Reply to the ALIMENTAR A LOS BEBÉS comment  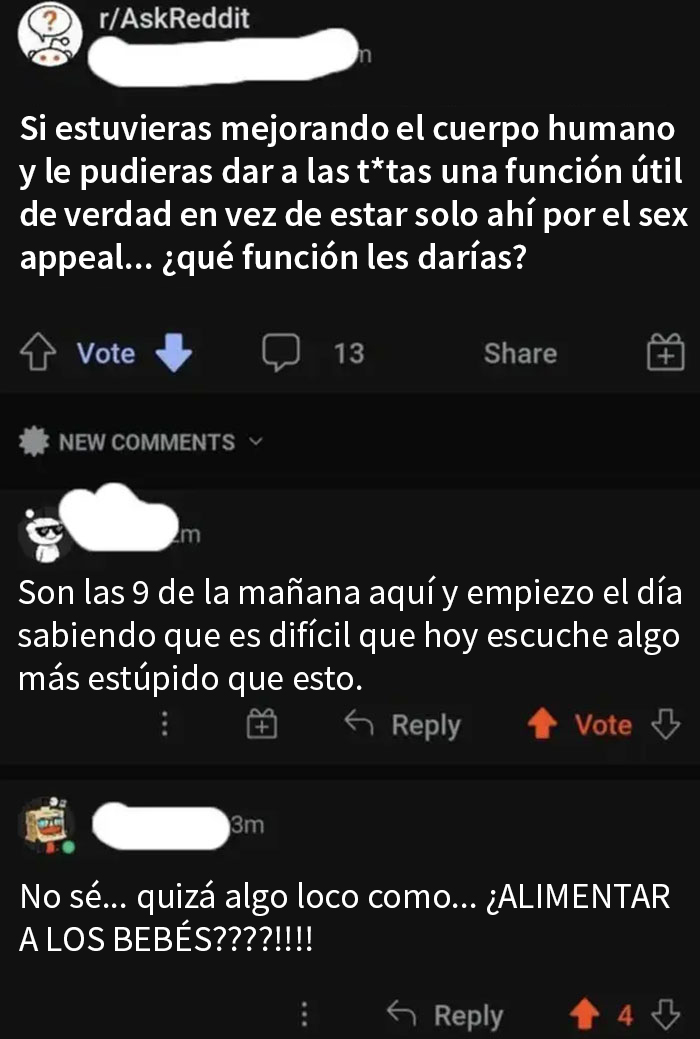(445, 1016)
